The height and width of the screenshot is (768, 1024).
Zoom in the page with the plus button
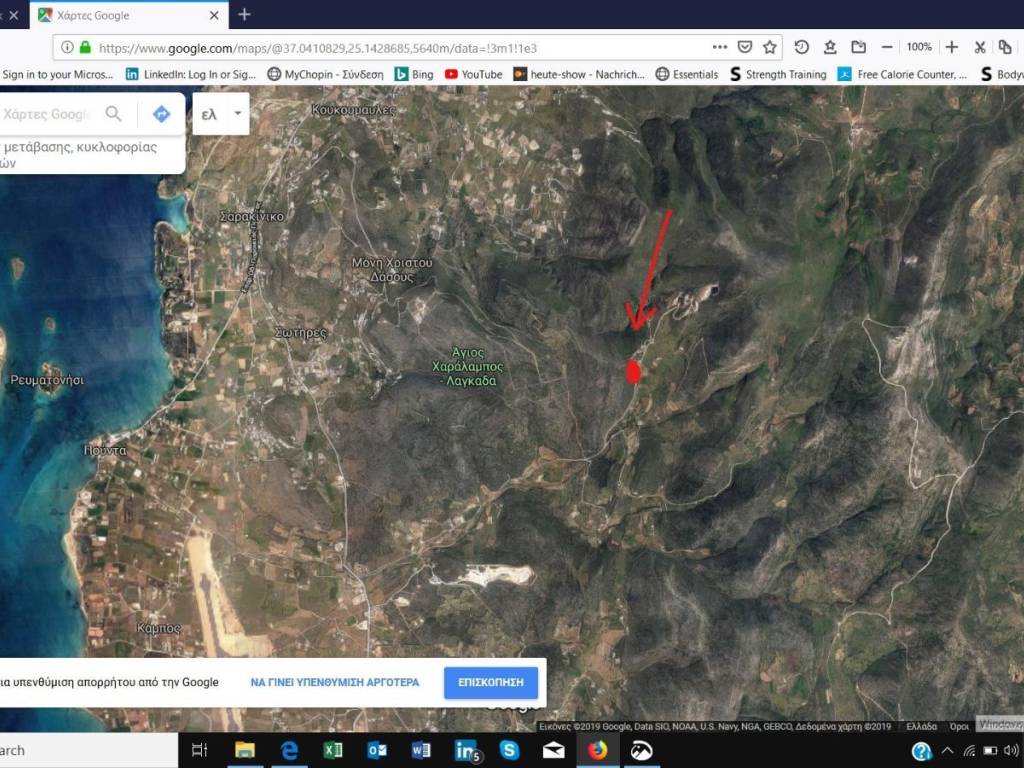click(952, 47)
